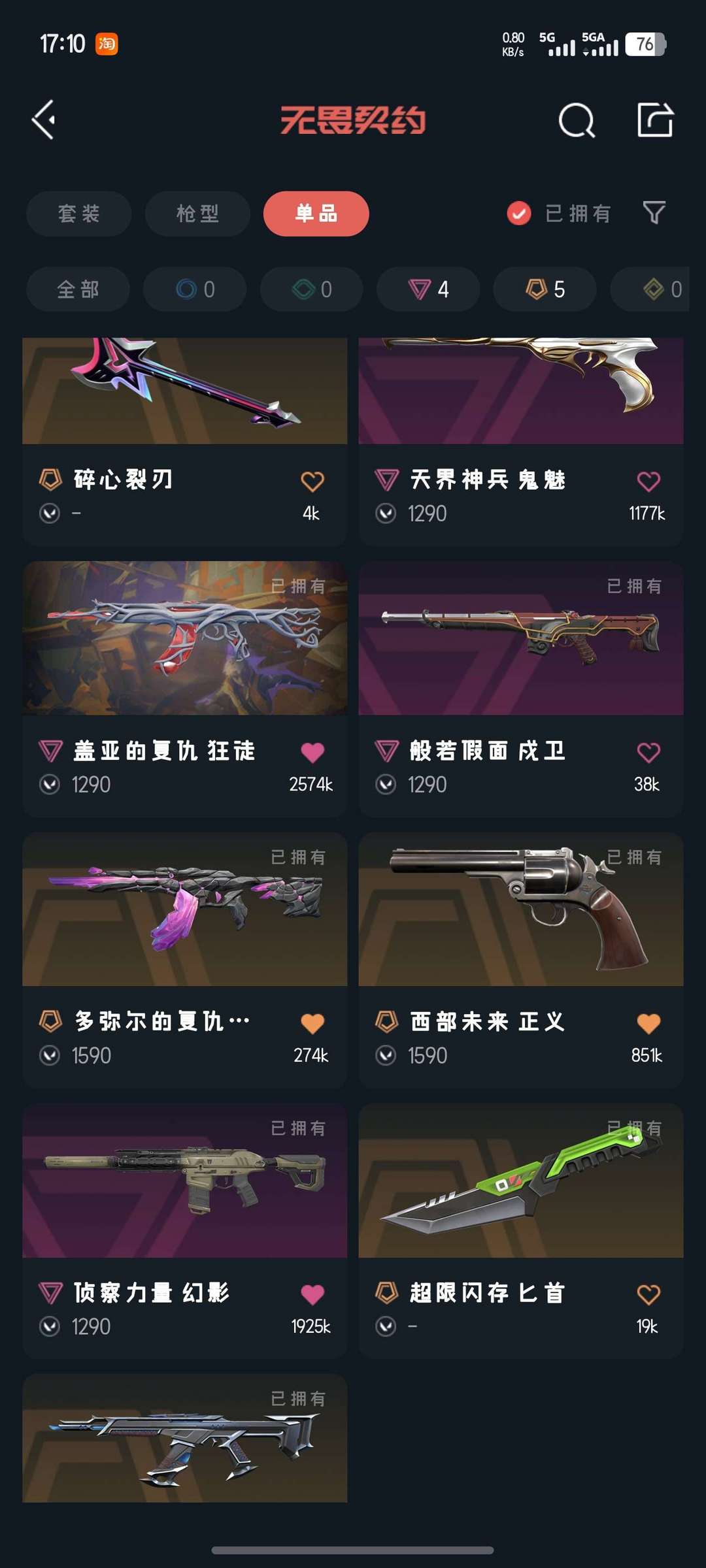The height and width of the screenshot is (1568, 706).
Task: Go back using the top-left arrow
Action: click(44, 120)
